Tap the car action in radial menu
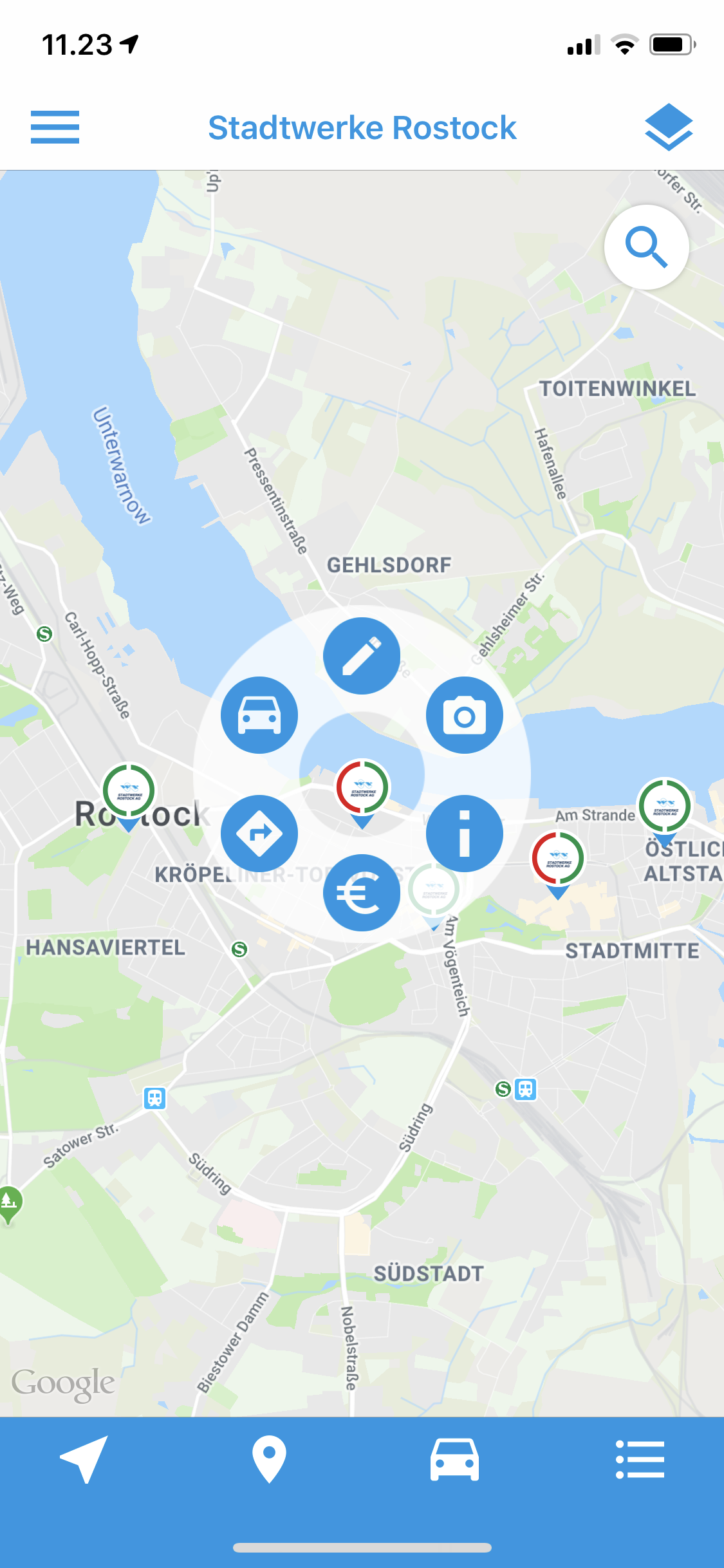 (x=259, y=715)
